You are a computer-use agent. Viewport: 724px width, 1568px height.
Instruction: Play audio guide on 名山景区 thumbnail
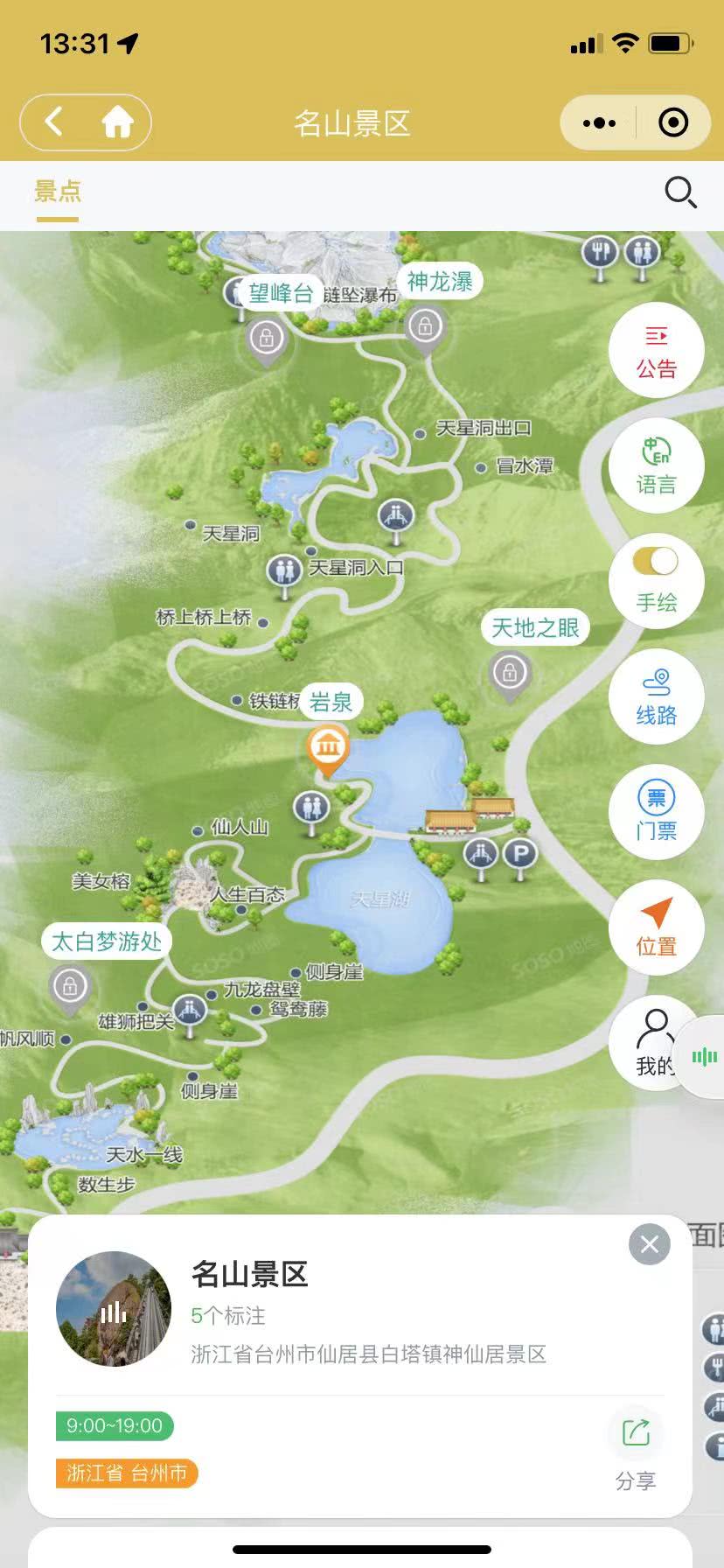click(114, 1310)
